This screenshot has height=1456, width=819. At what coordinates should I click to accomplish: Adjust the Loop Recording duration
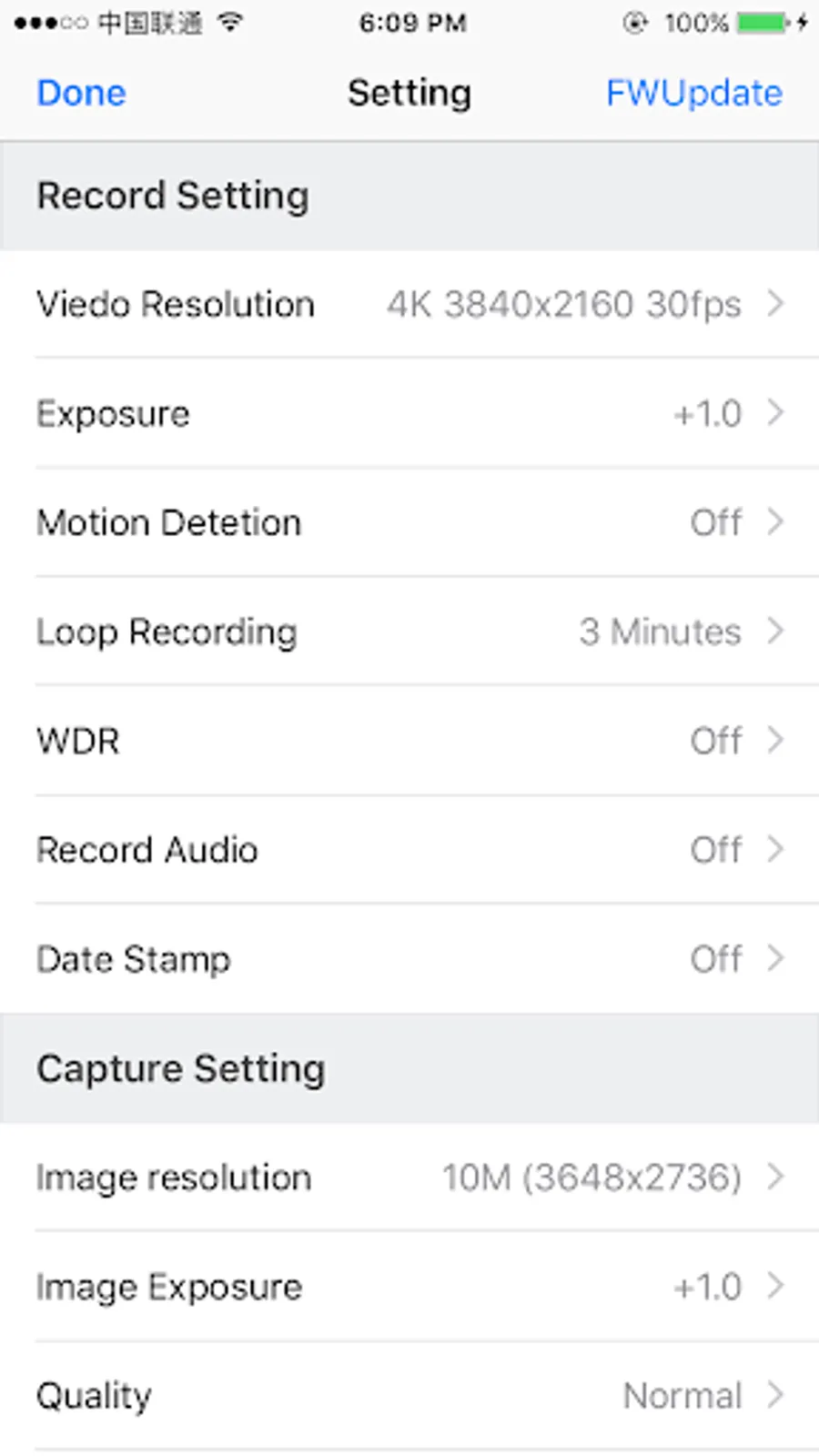point(409,632)
